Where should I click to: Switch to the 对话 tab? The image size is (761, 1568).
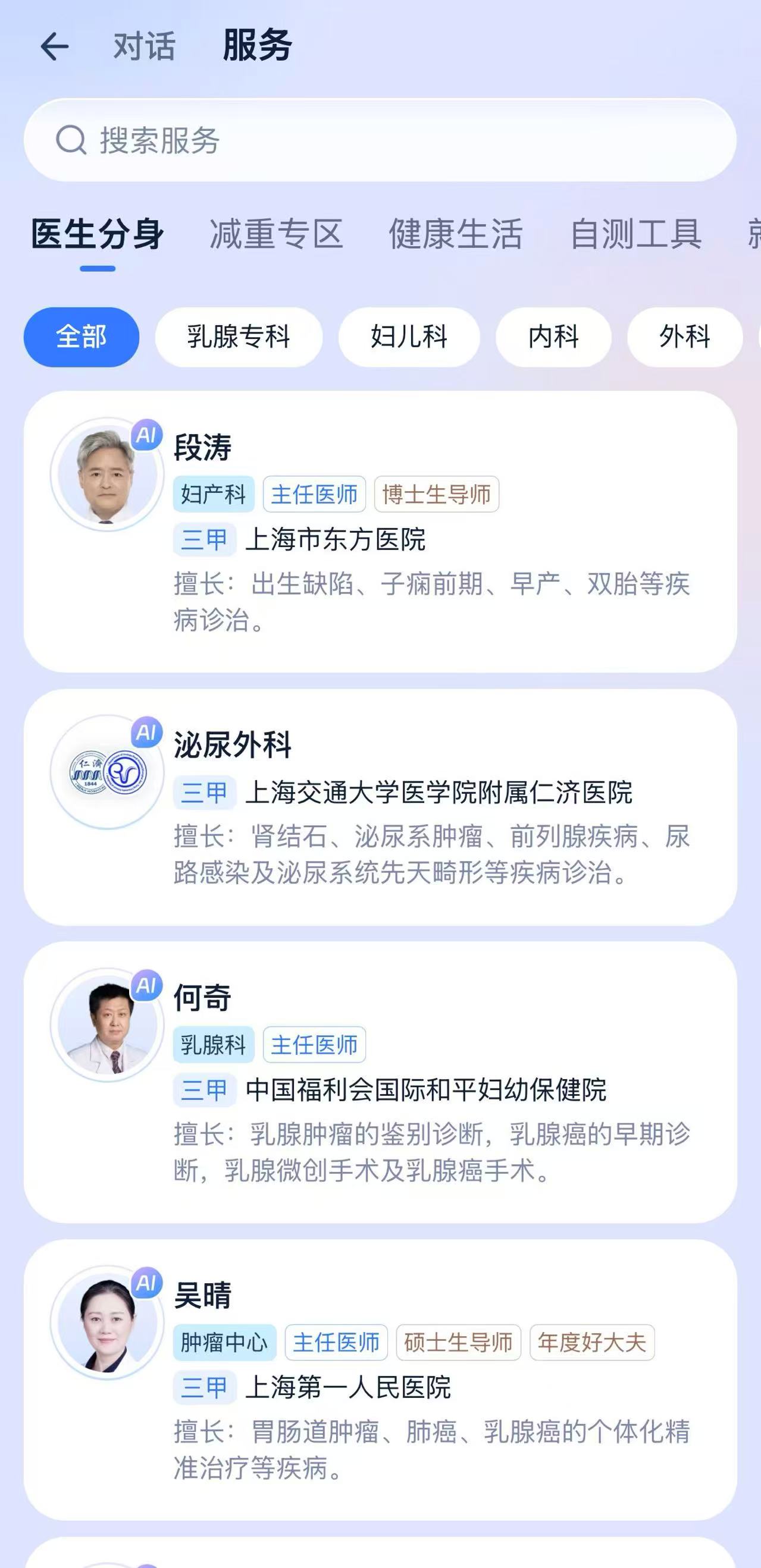tap(145, 47)
